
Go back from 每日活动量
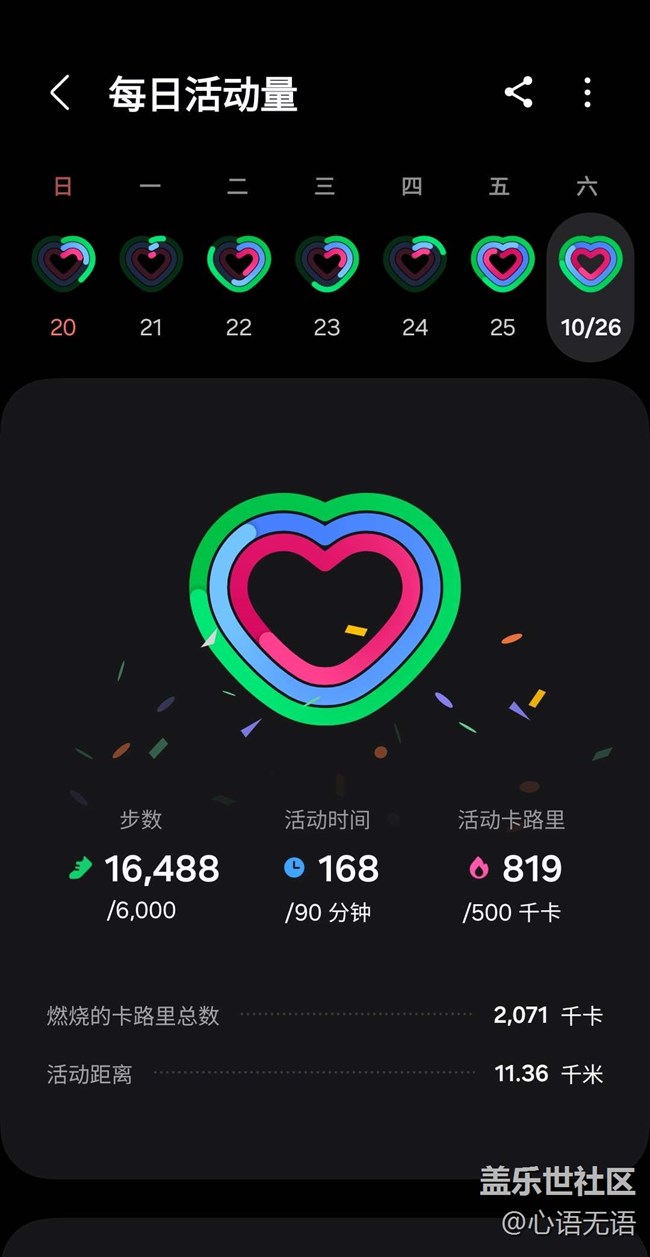point(60,94)
